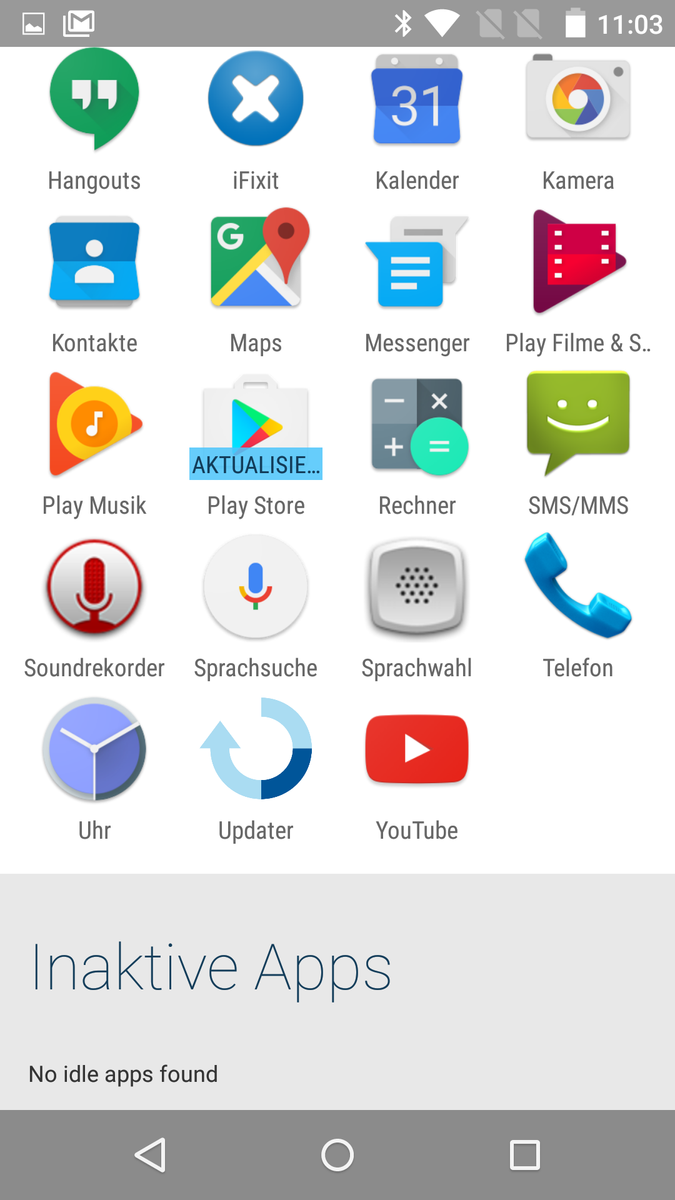
Task: Open the Hangouts app
Action: (94, 100)
